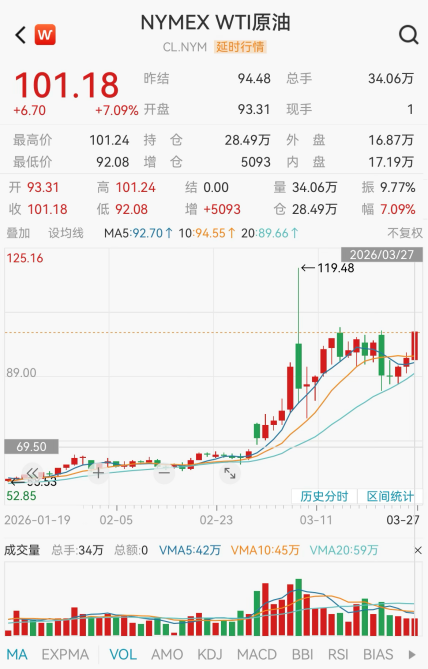Switch sub-chart to AMO
Image resolution: width=428 pixels, height=669 pixels.
click(167, 654)
